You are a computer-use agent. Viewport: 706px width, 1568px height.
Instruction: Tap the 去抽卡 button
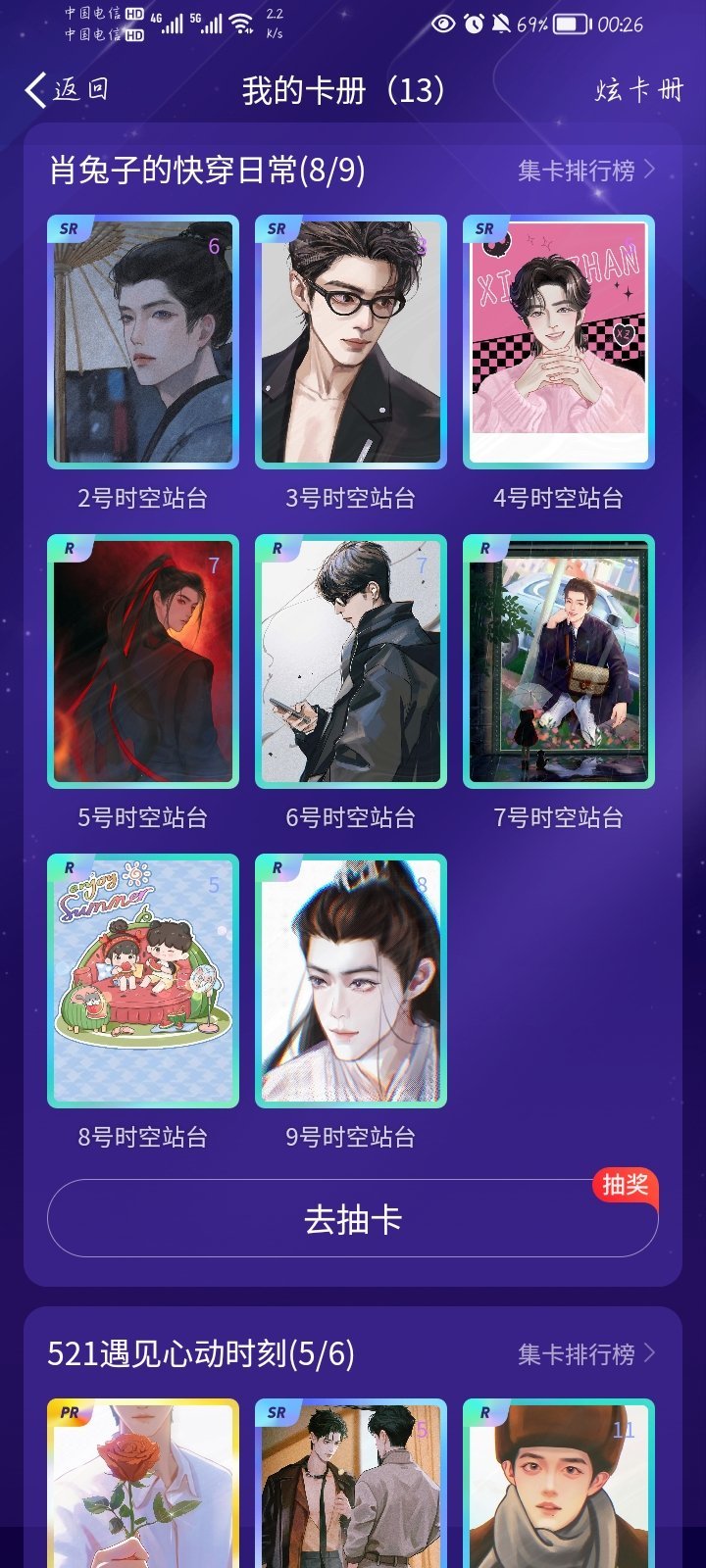coord(352,1219)
